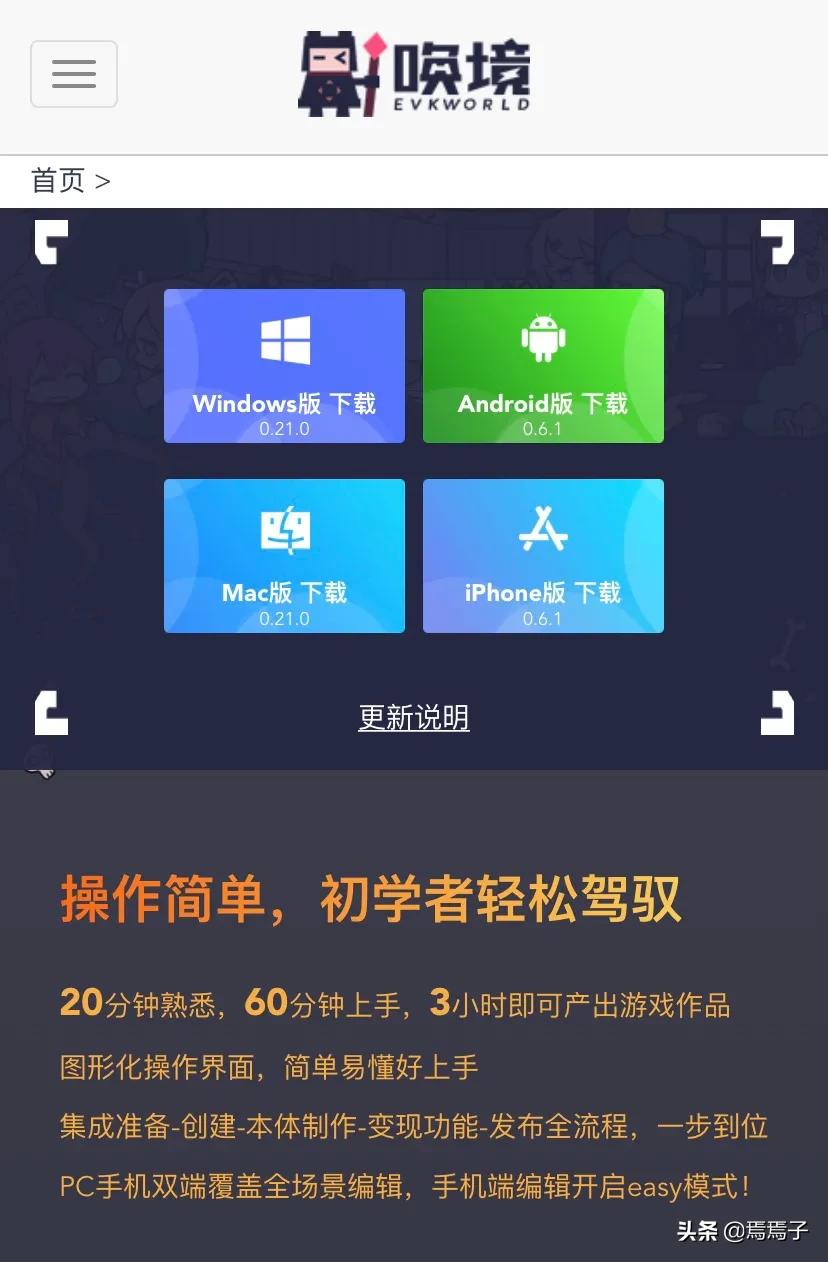The height and width of the screenshot is (1262, 828).
Task: Open the hamburger menu button
Action: pos(74,74)
